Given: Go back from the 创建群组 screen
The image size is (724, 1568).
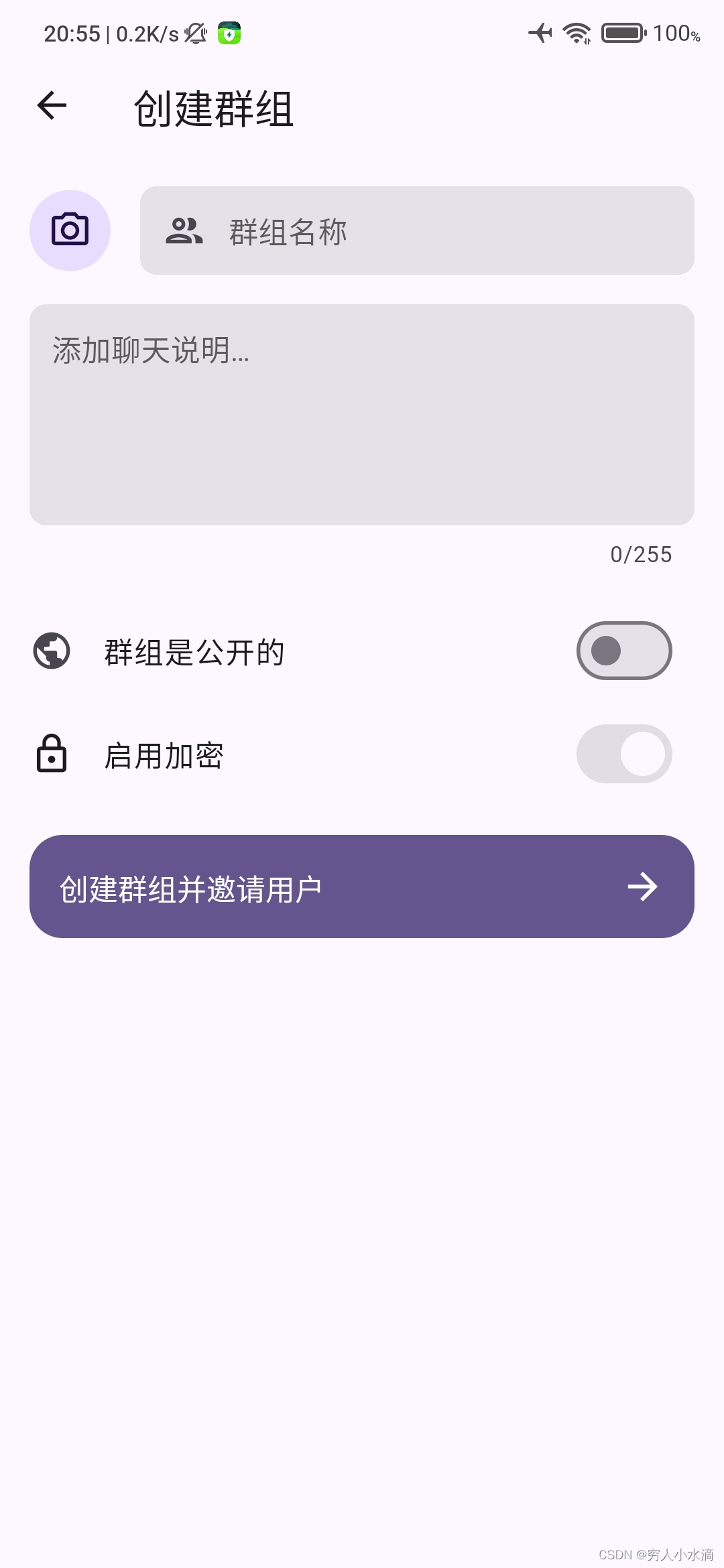Looking at the screenshot, I should point(52,106).
